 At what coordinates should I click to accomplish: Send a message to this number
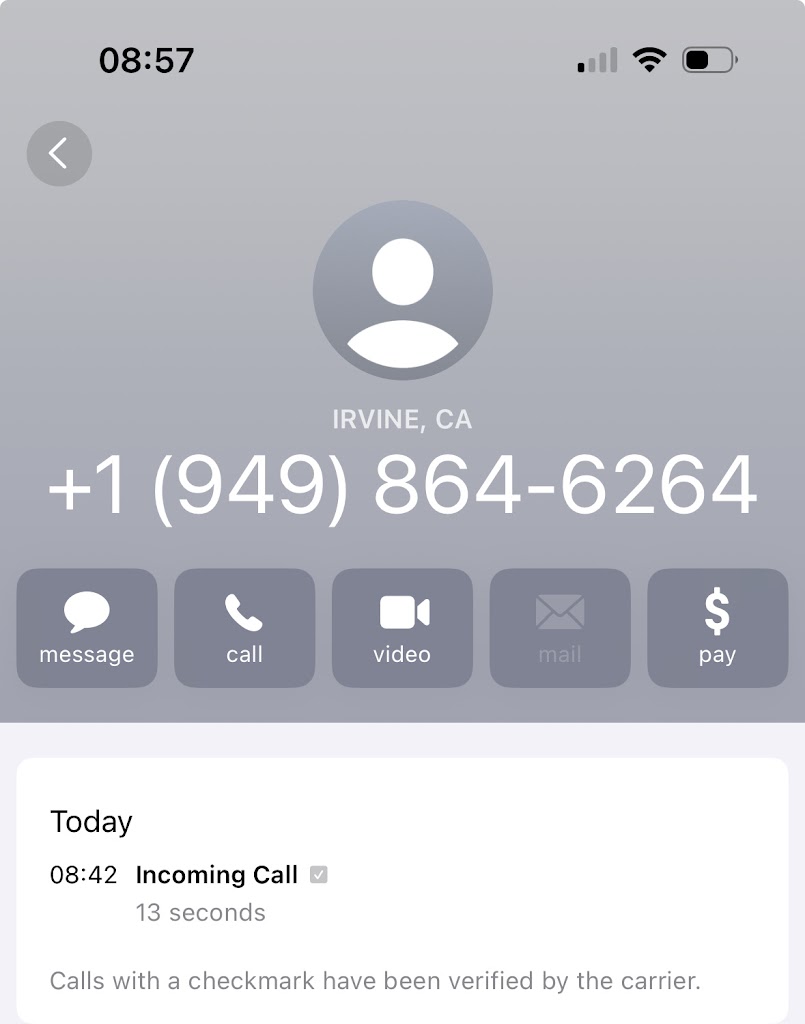pos(87,628)
